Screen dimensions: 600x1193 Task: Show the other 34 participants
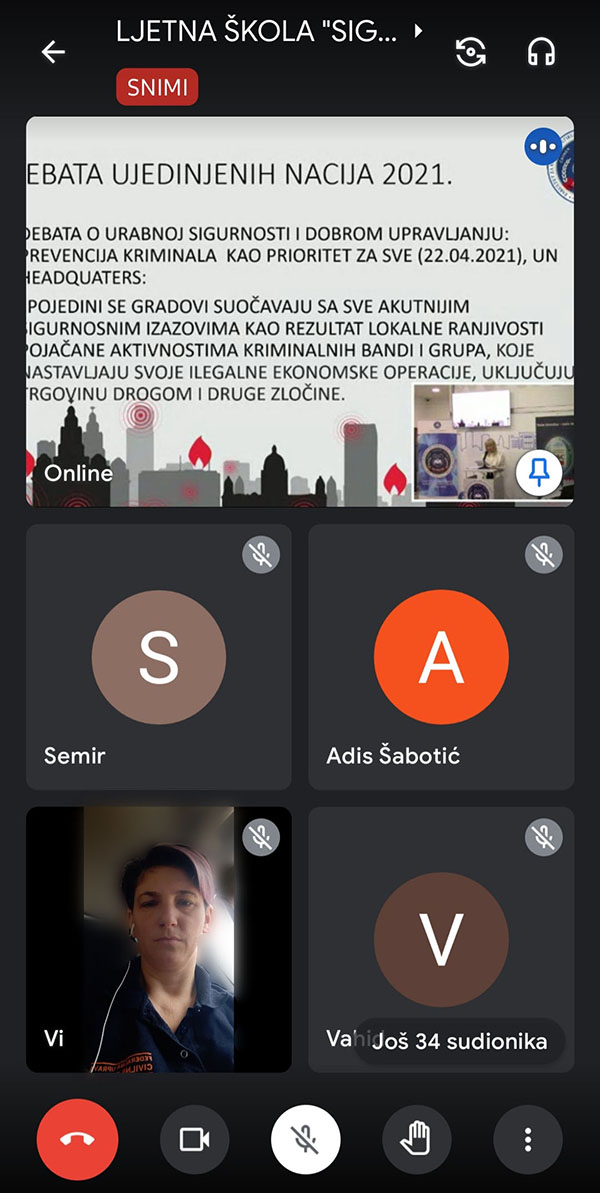[x=459, y=1042]
